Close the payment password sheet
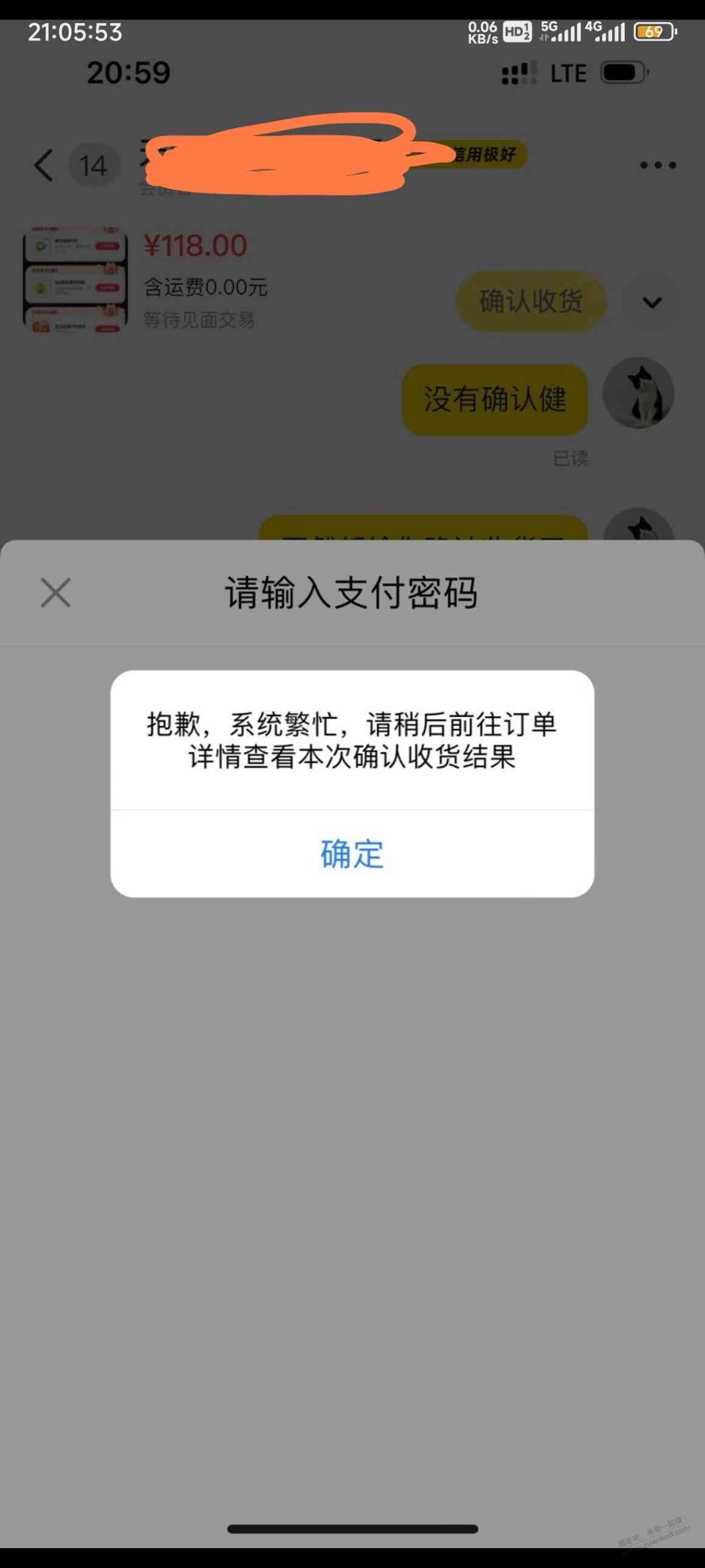Viewport: 705px width, 1568px height. [56, 592]
